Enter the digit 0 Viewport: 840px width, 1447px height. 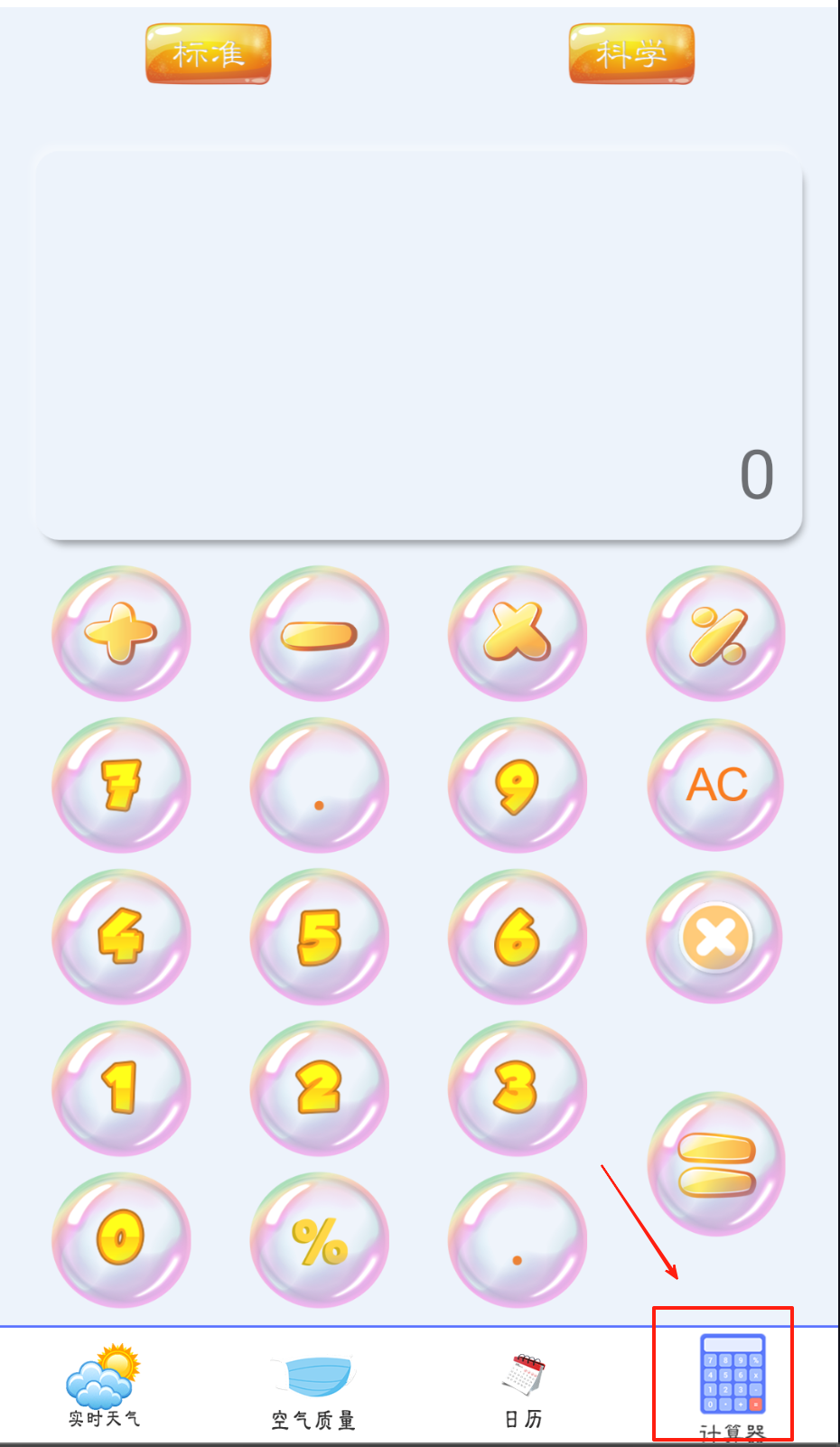tap(121, 1238)
